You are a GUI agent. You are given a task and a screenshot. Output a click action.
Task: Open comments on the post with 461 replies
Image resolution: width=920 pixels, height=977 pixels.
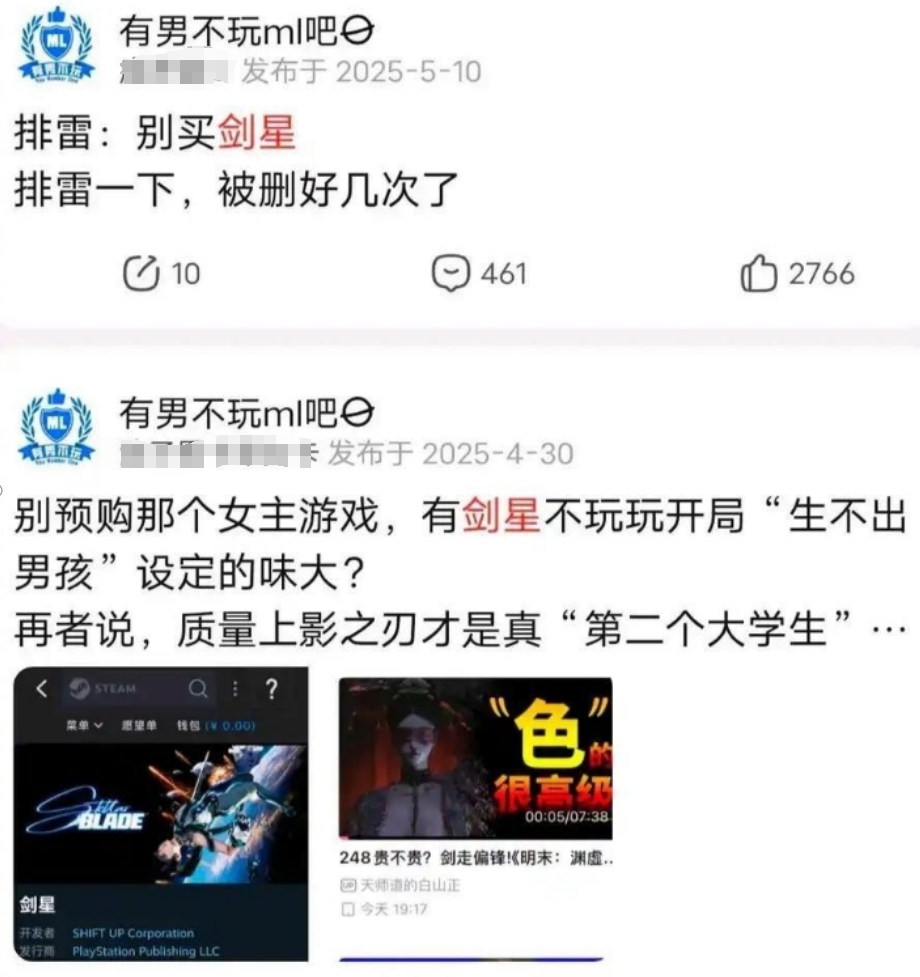(478, 273)
